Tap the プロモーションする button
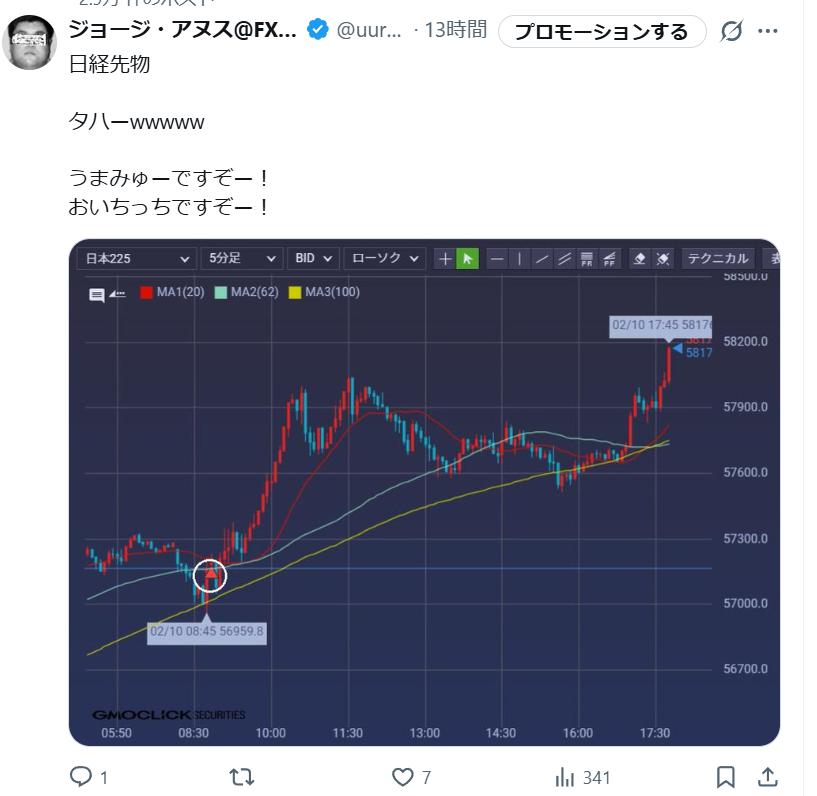Viewport: 817px width, 796px height. [x=601, y=32]
